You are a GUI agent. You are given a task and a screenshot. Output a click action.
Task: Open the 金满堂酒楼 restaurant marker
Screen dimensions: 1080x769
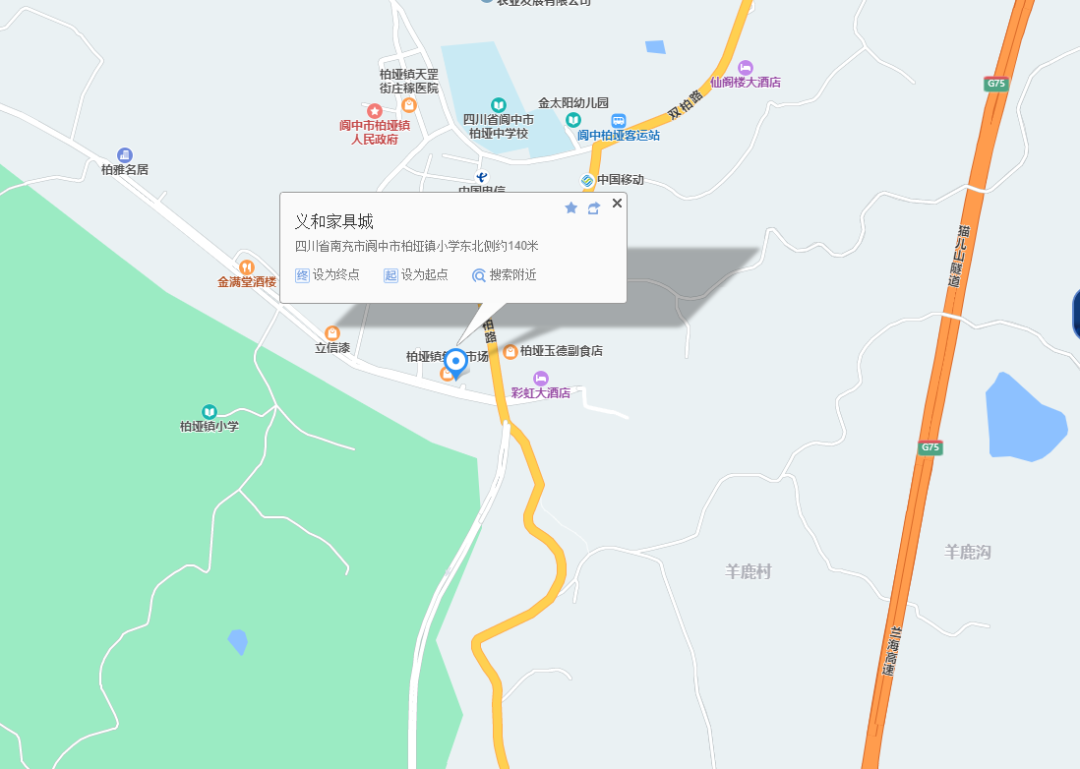(x=247, y=267)
